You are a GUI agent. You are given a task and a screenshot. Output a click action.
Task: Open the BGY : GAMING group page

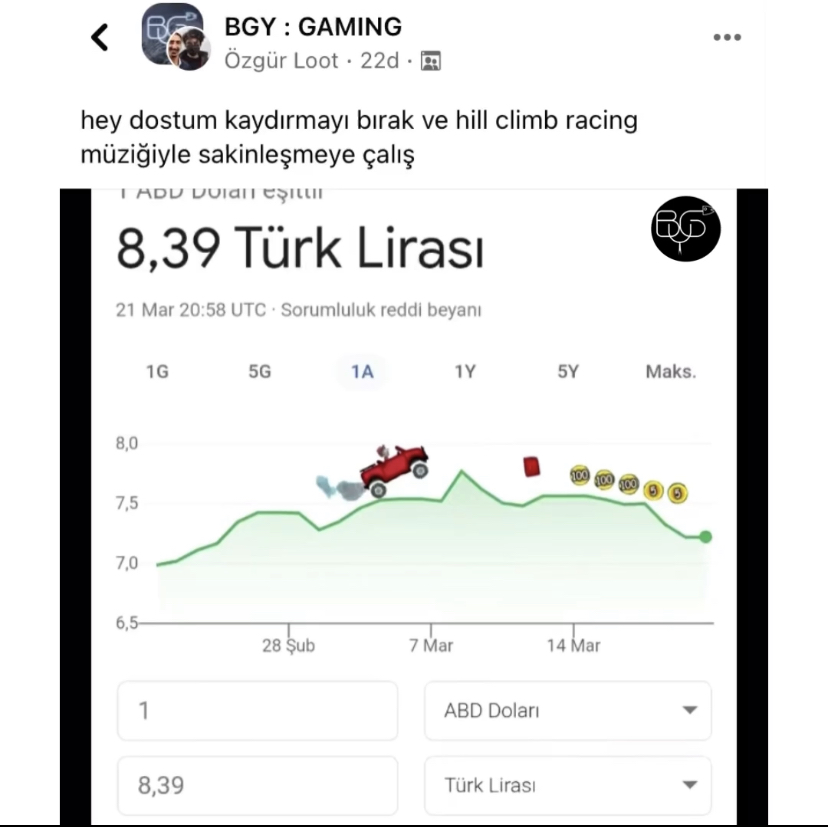(x=313, y=26)
